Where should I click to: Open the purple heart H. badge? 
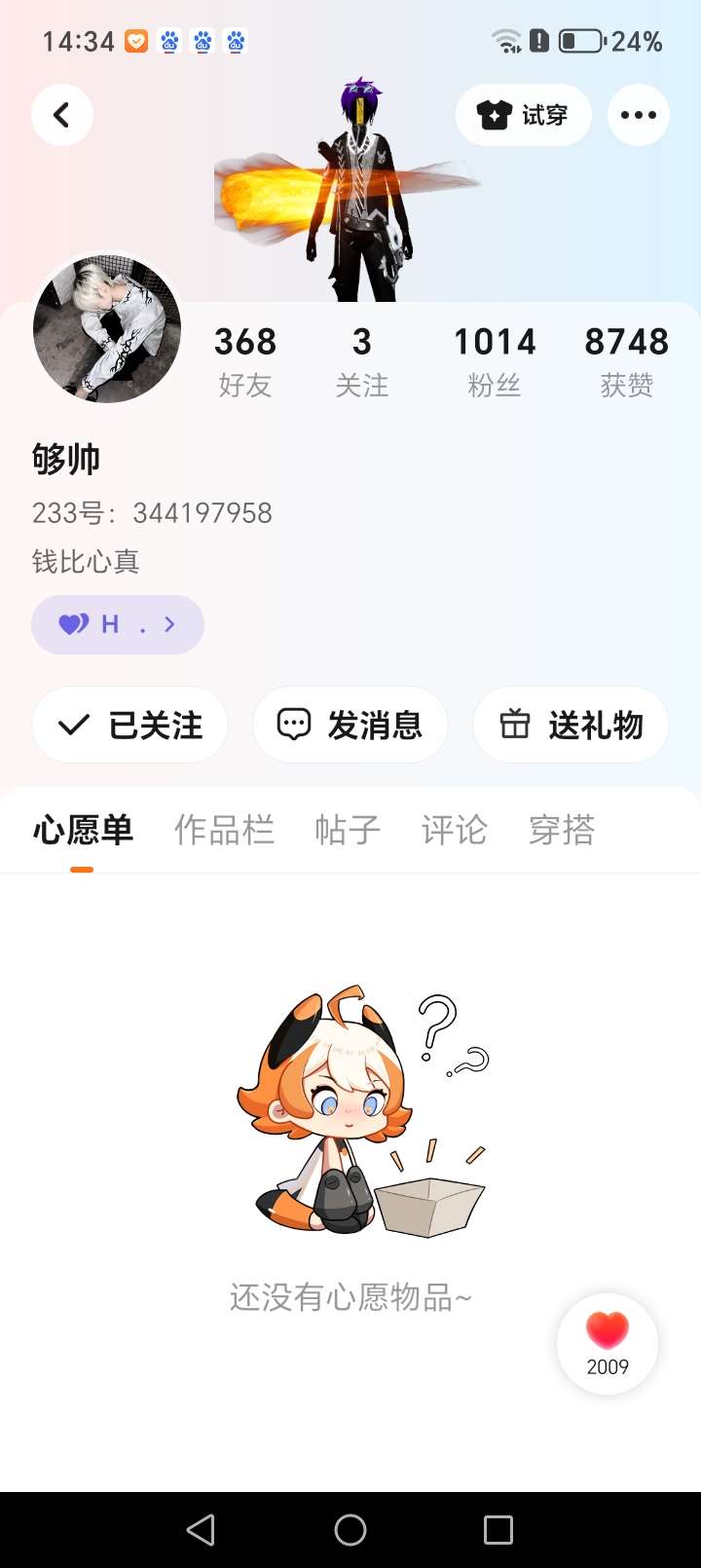coord(118,624)
